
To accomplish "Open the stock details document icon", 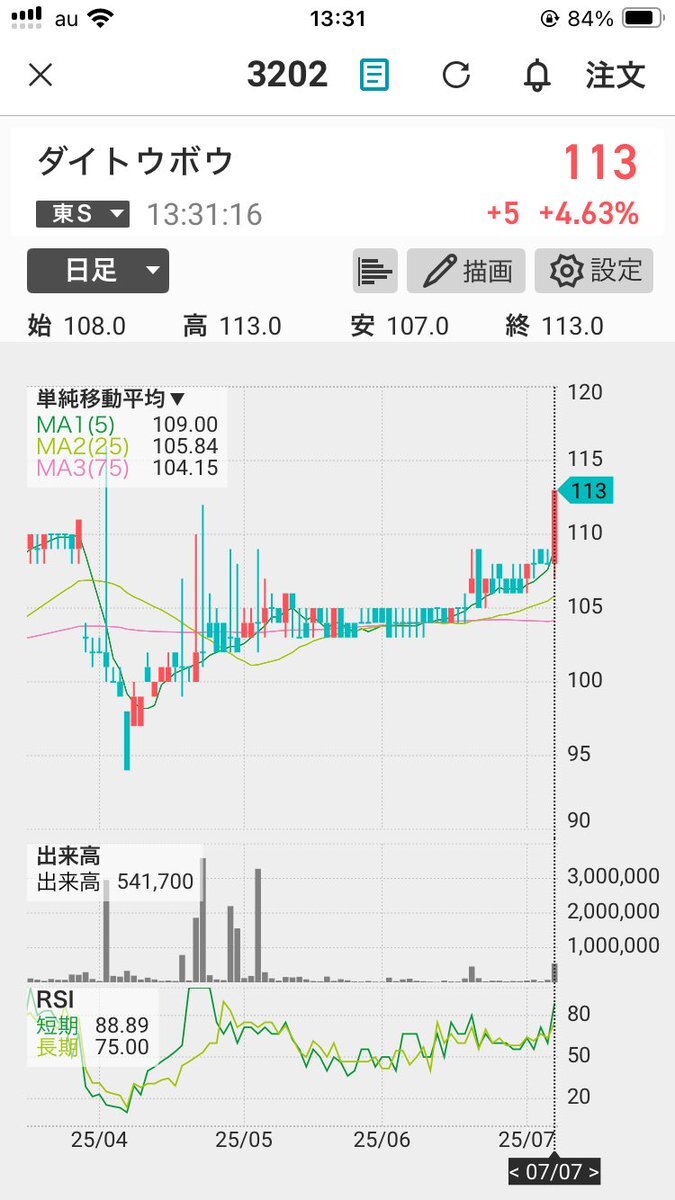I will pyautogui.click(x=375, y=75).
